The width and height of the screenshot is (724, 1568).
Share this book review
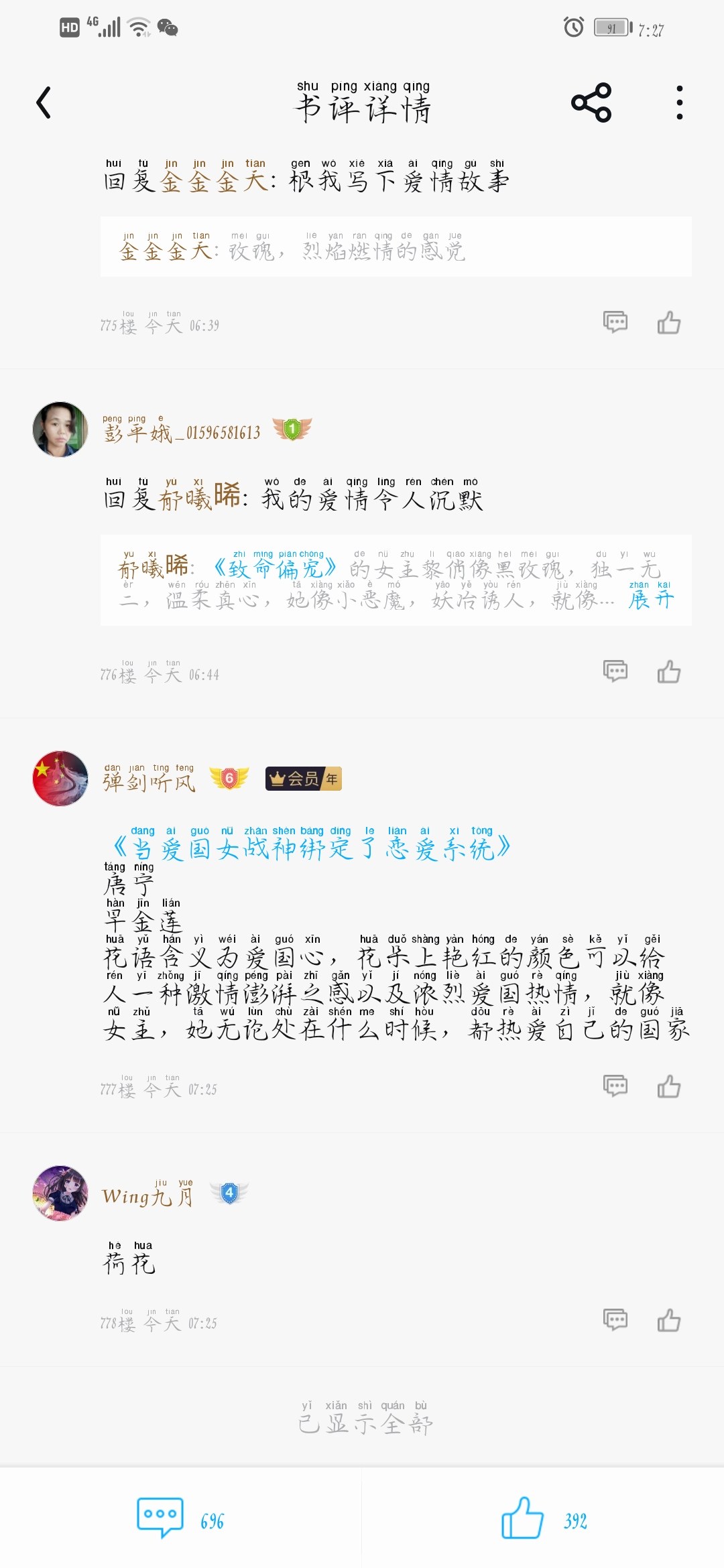click(591, 103)
